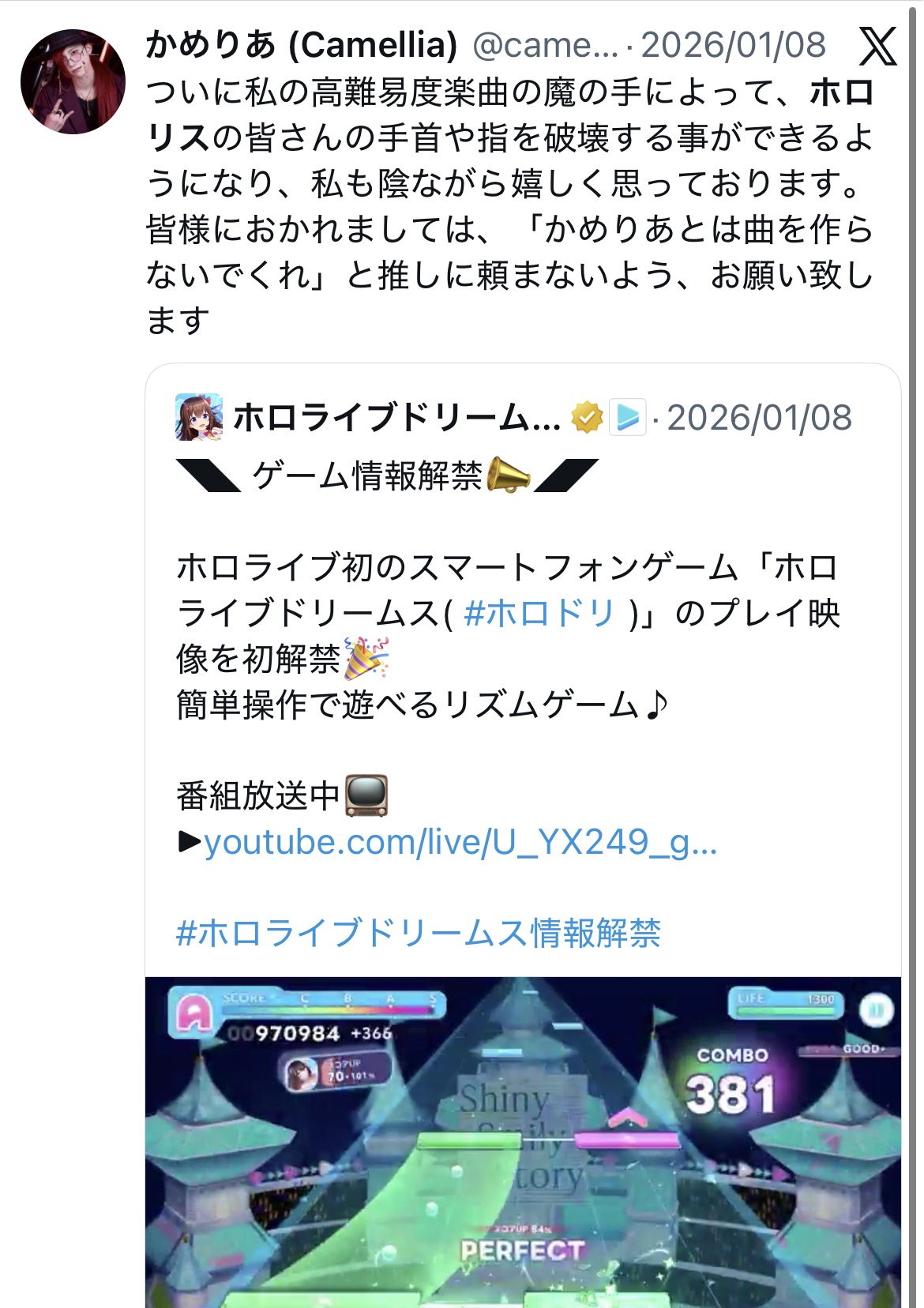The height and width of the screenshot is (1308, 924).
Task: Open the #ホロライブドリームス情報解禁 hashtag
Action: [x=419, y=933]
